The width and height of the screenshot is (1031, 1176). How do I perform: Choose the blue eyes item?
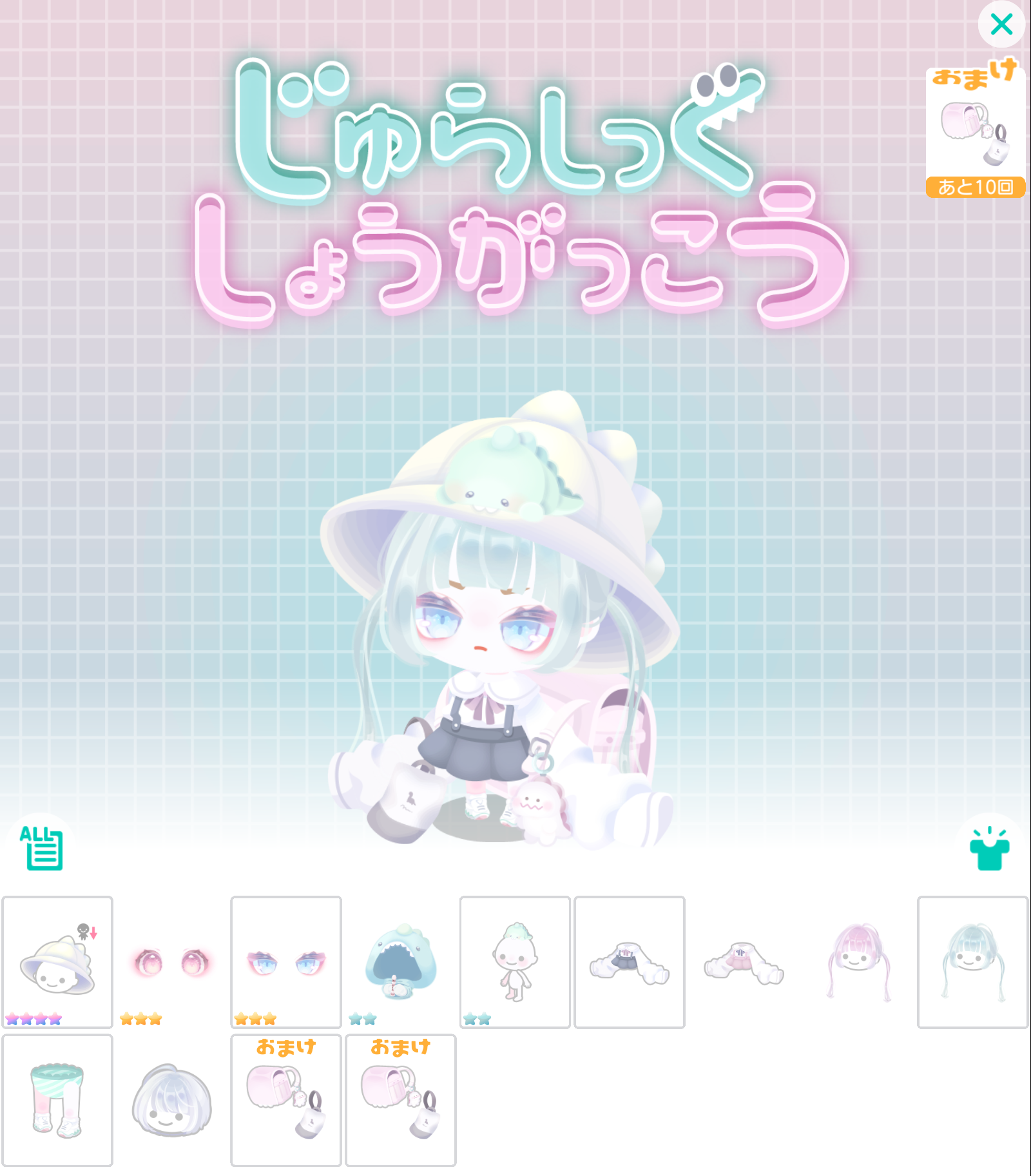[x=286, y=961]
